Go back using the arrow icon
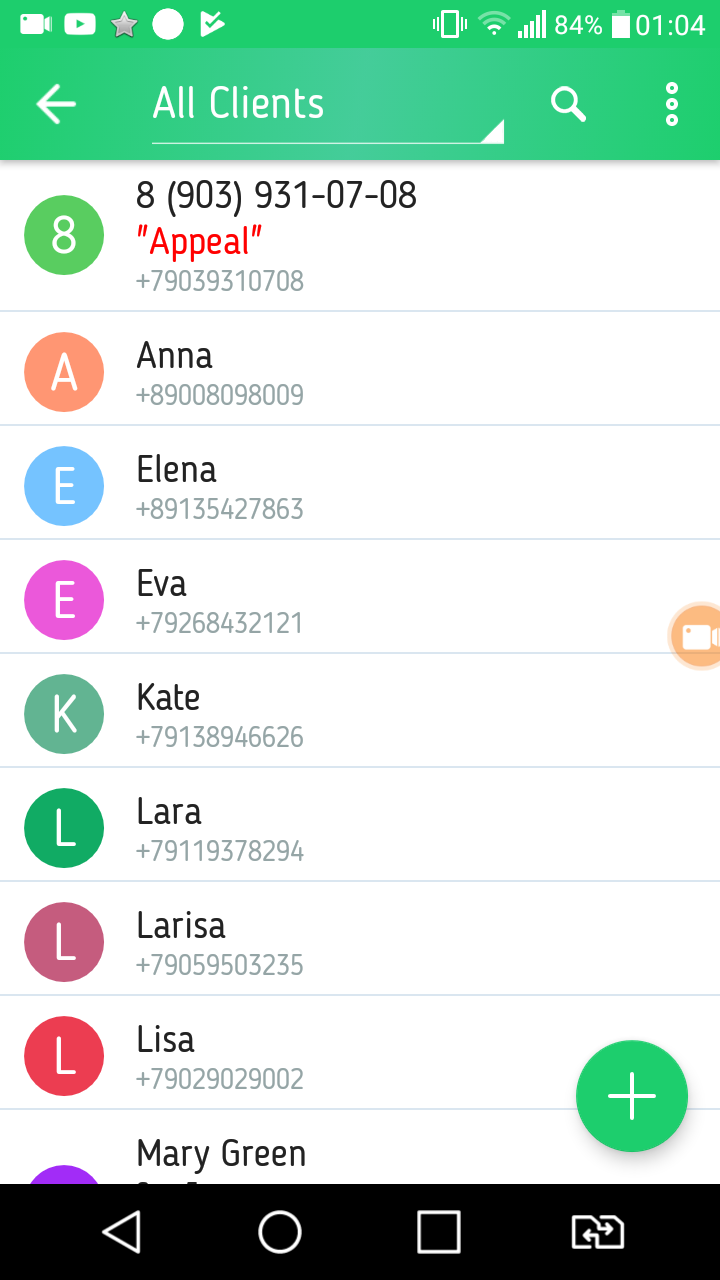This screenshot has height=1280, width=720. pos(56,104)
